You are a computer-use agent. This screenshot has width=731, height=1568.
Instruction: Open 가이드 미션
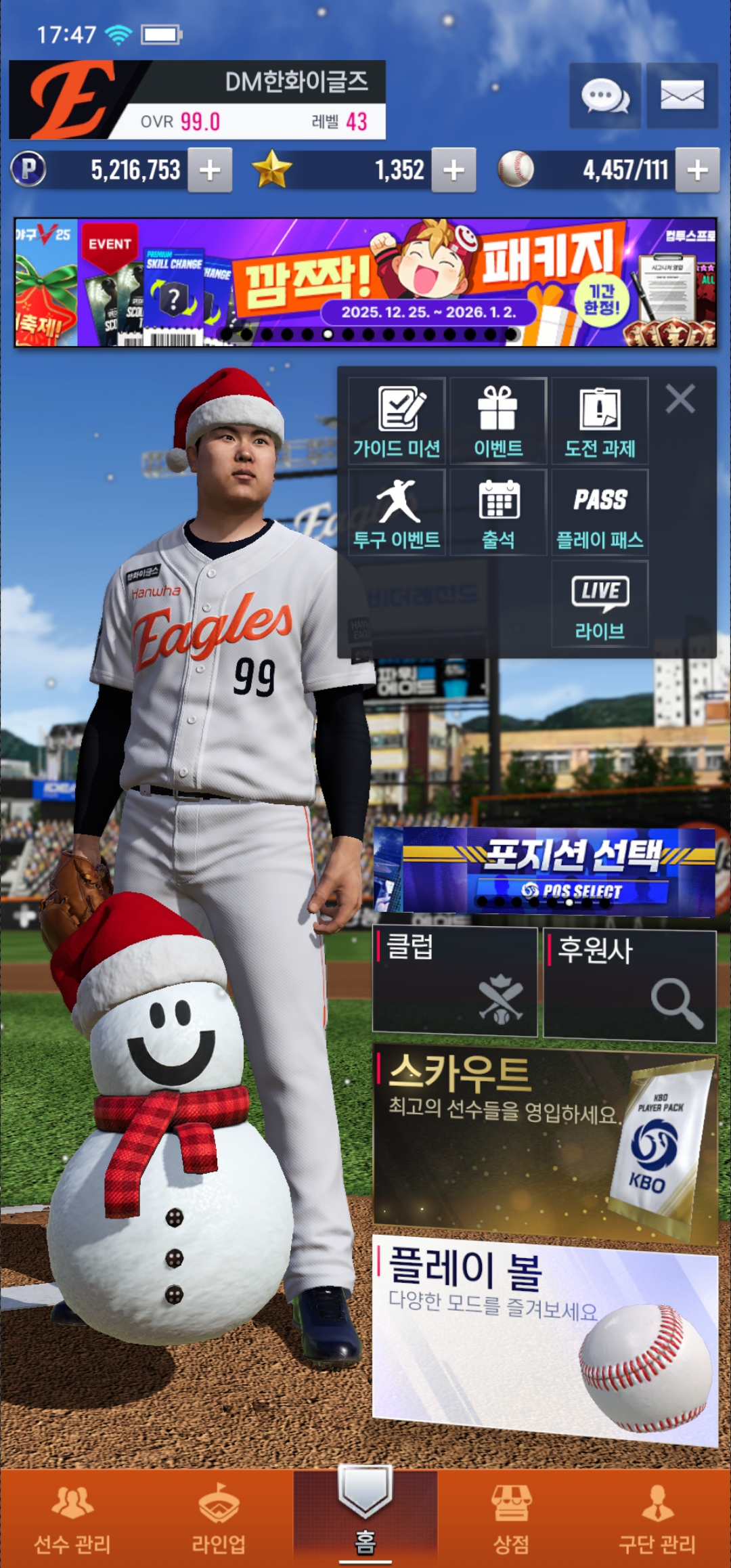click(397, 420)
